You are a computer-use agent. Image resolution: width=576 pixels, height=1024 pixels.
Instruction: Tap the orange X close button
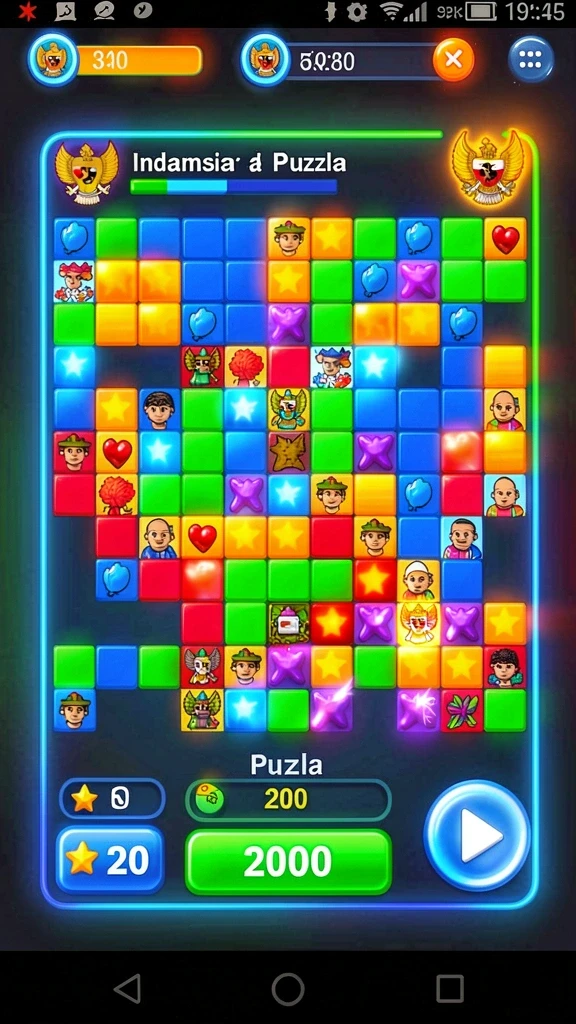click(453, 61)
